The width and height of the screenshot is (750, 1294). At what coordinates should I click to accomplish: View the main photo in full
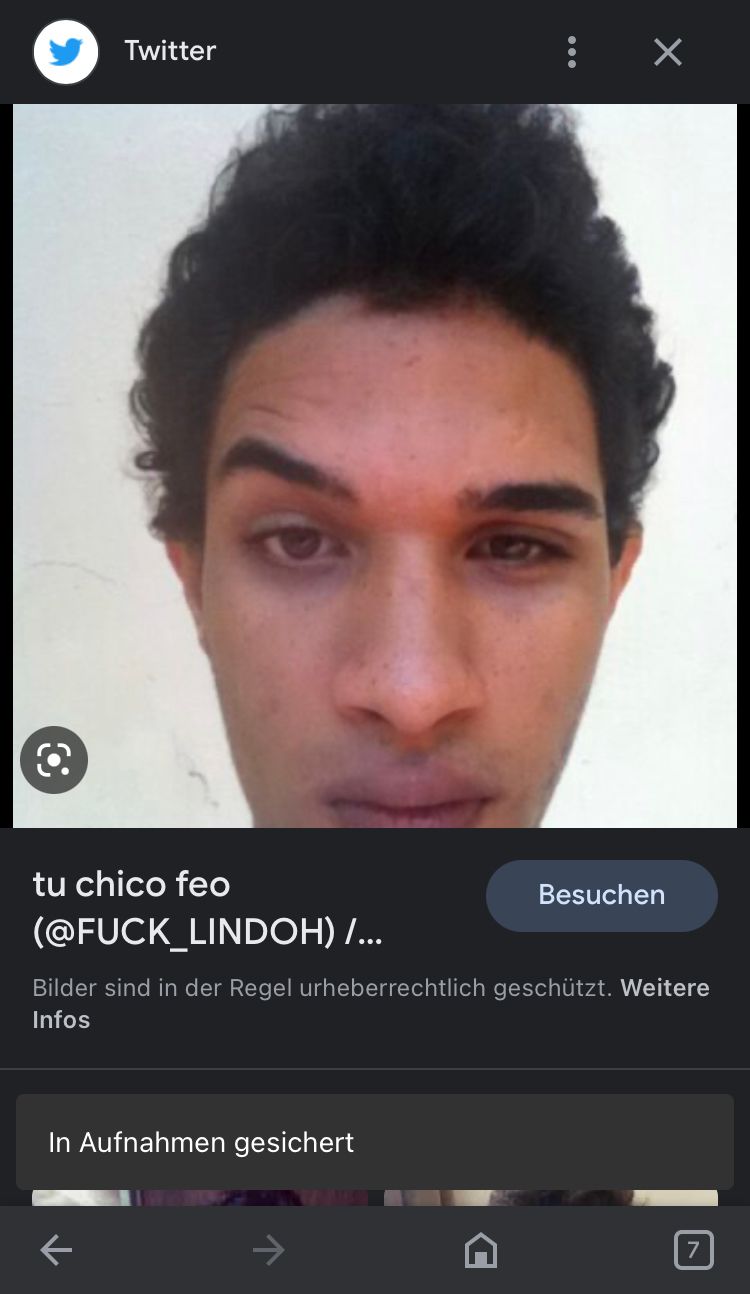(375, 465)
